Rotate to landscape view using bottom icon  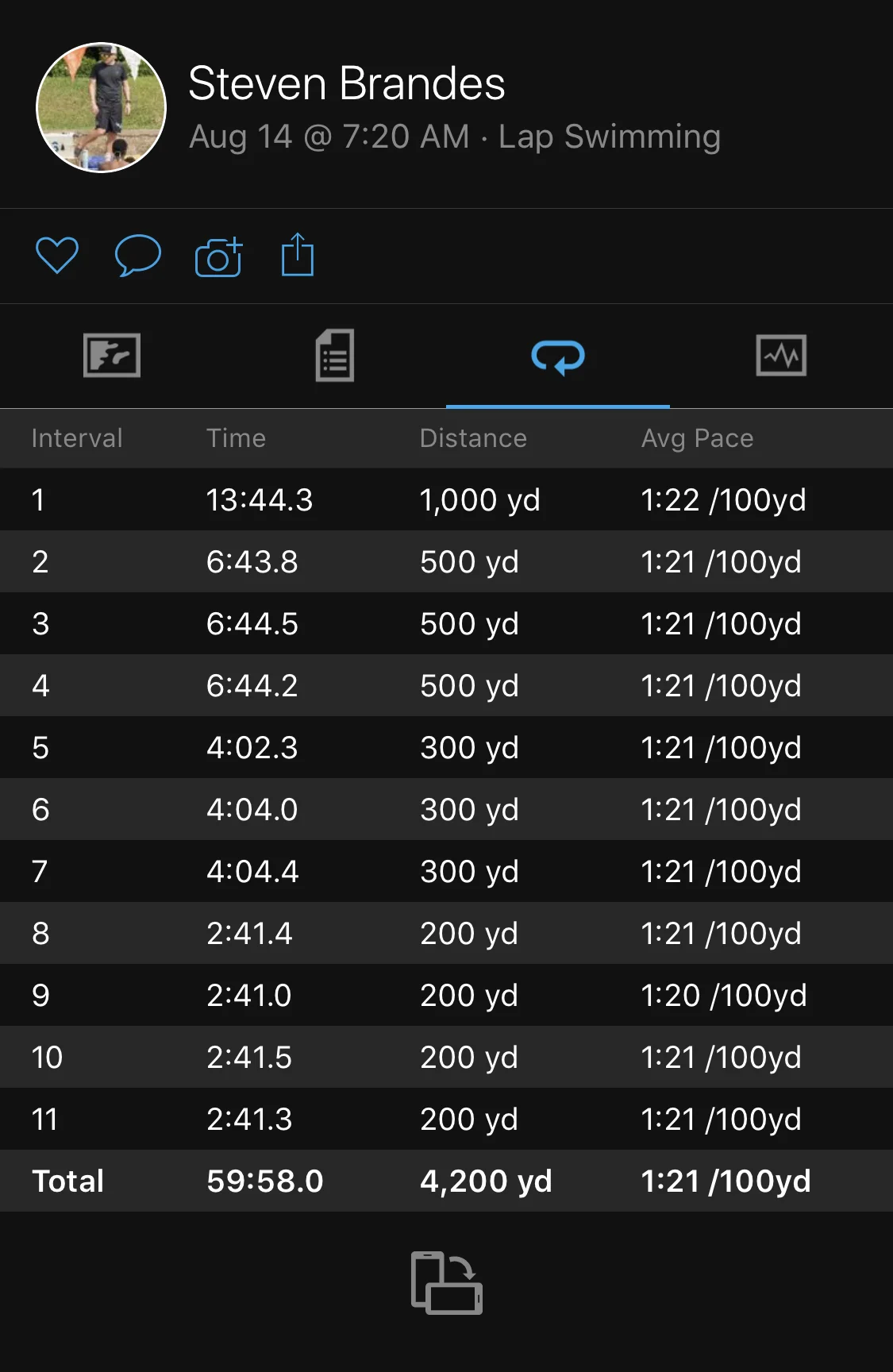447,1282
